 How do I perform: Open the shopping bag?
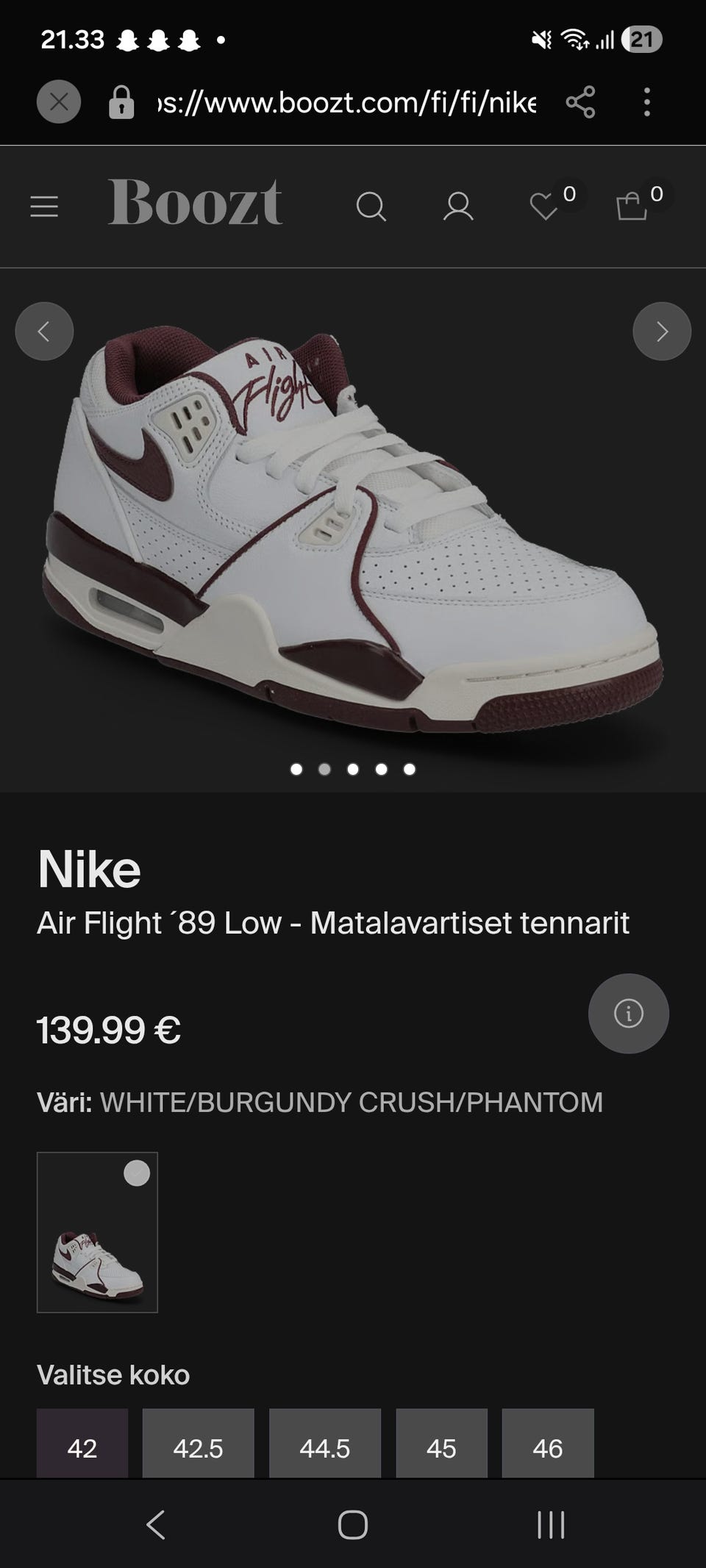632,207
